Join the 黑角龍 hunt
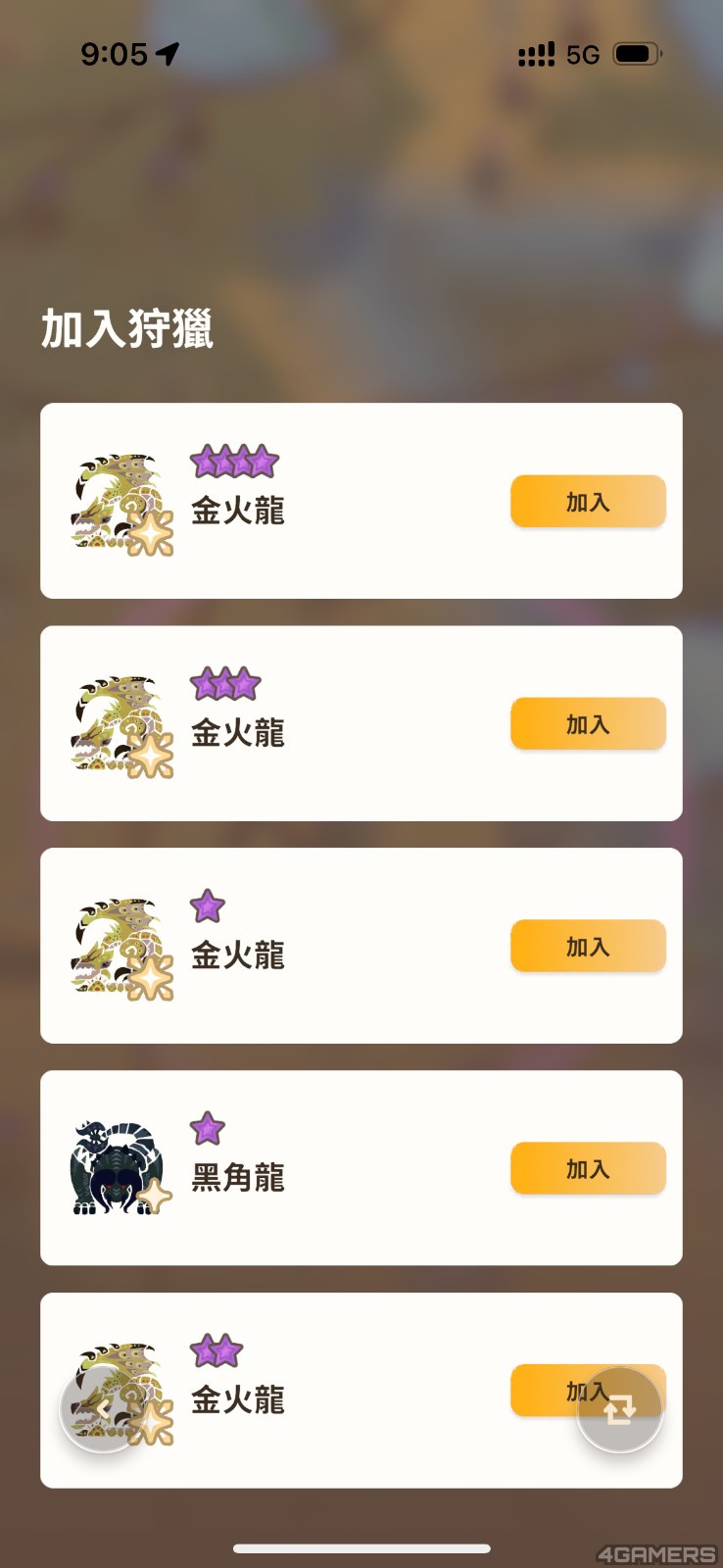 [x=588, y=1168]
